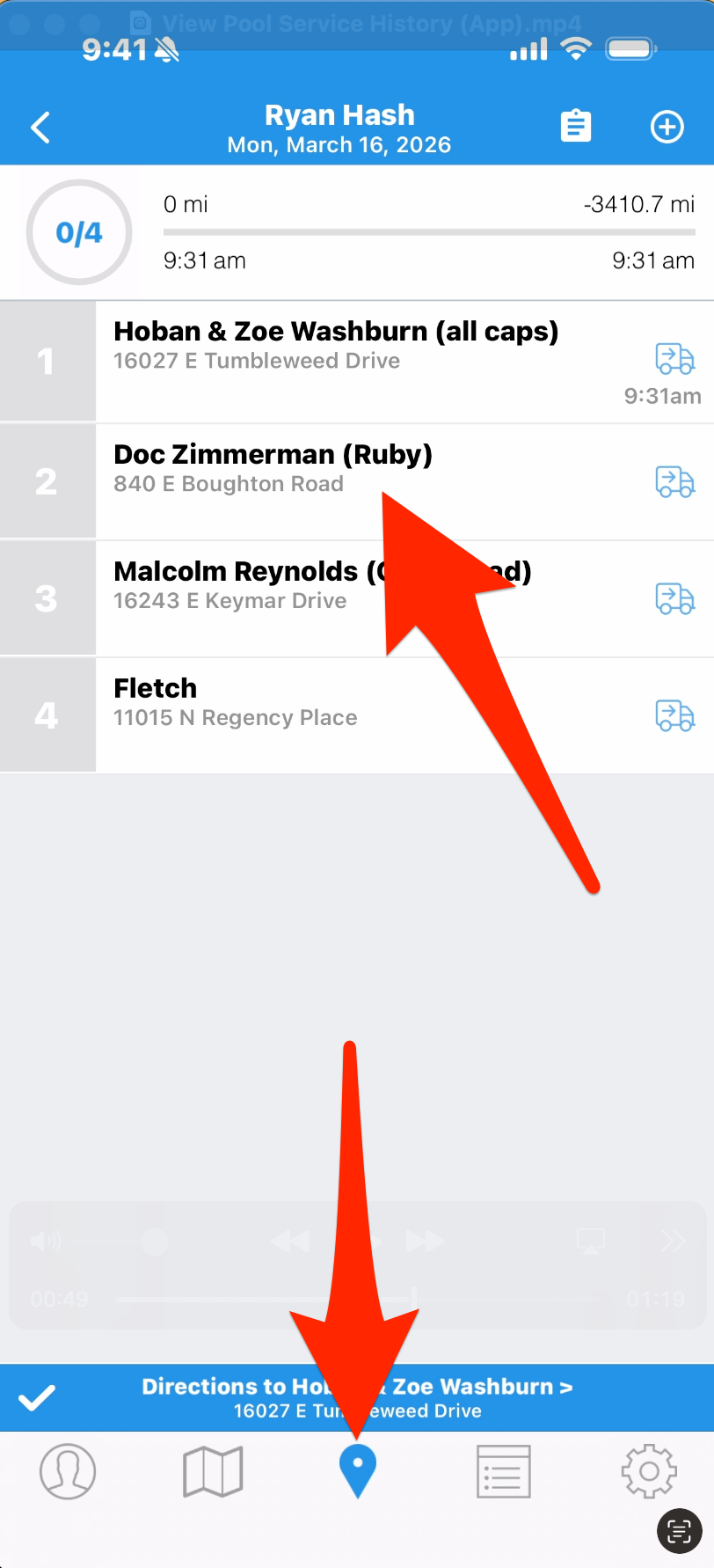
Task: Tap truck icon on Hoban & Zoe row
Action: 674,359
